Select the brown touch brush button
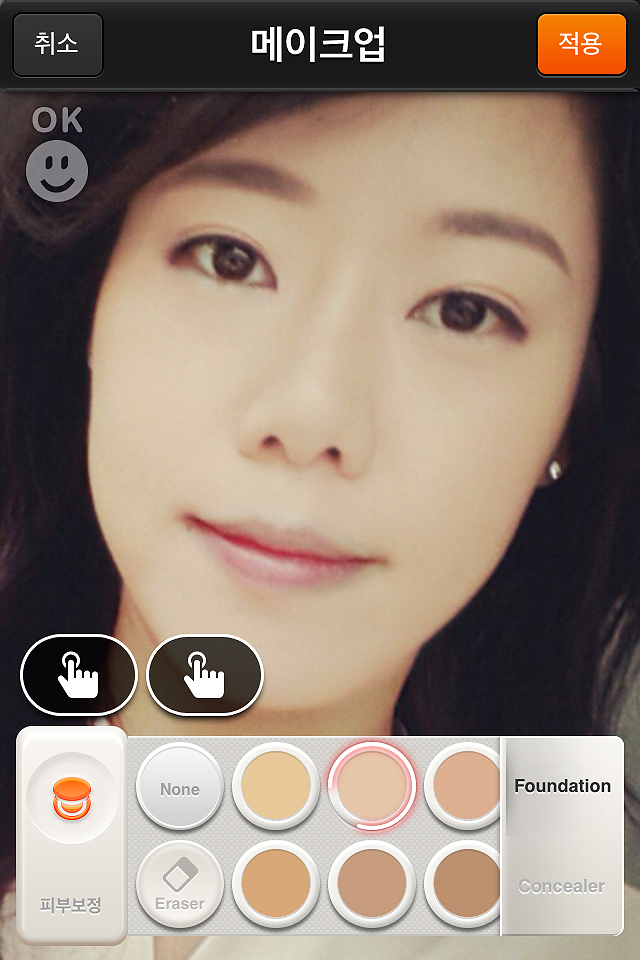The image size is (640, 960). 205,675
